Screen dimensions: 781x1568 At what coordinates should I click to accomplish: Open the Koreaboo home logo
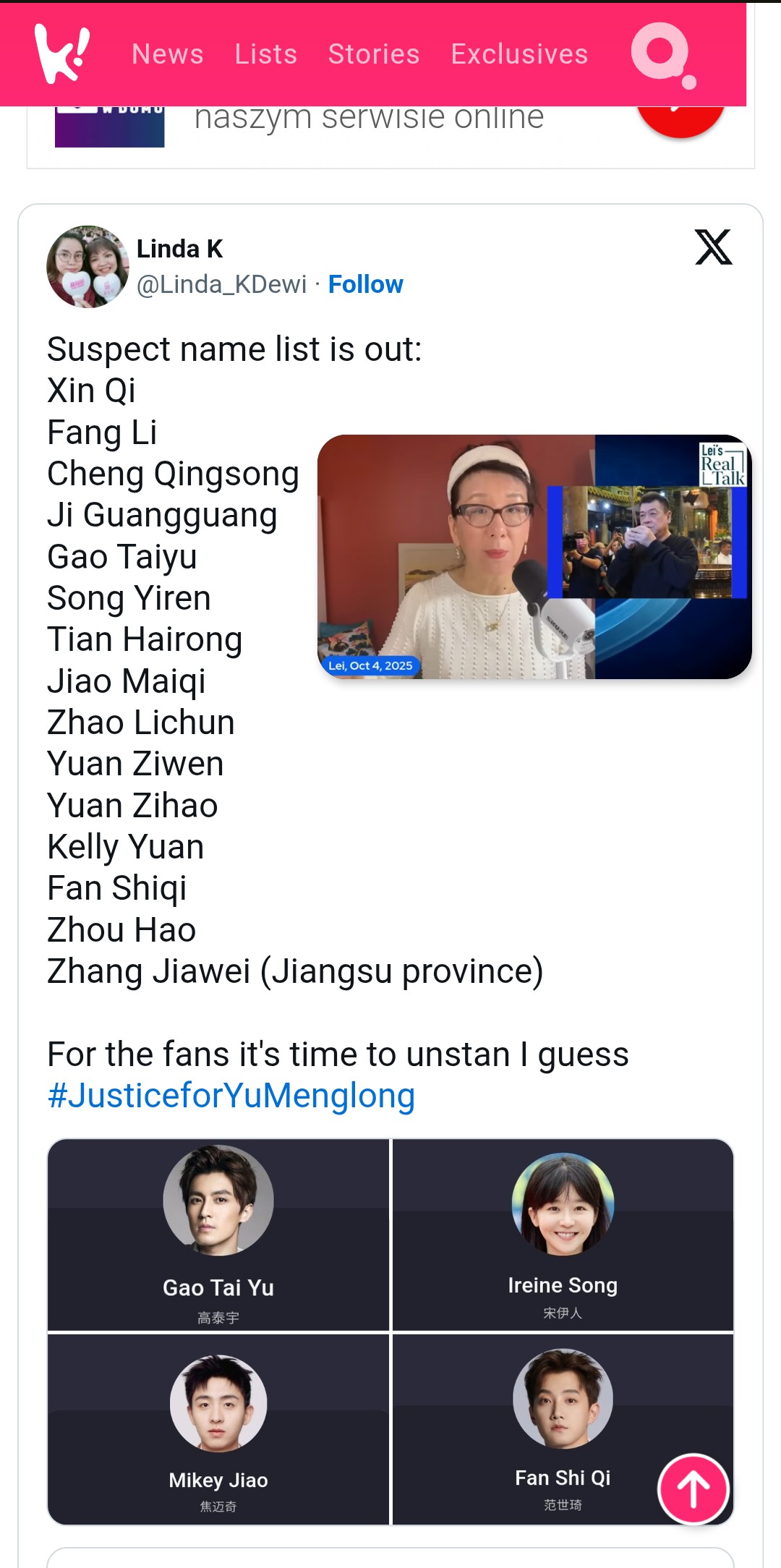pos(62,54)
